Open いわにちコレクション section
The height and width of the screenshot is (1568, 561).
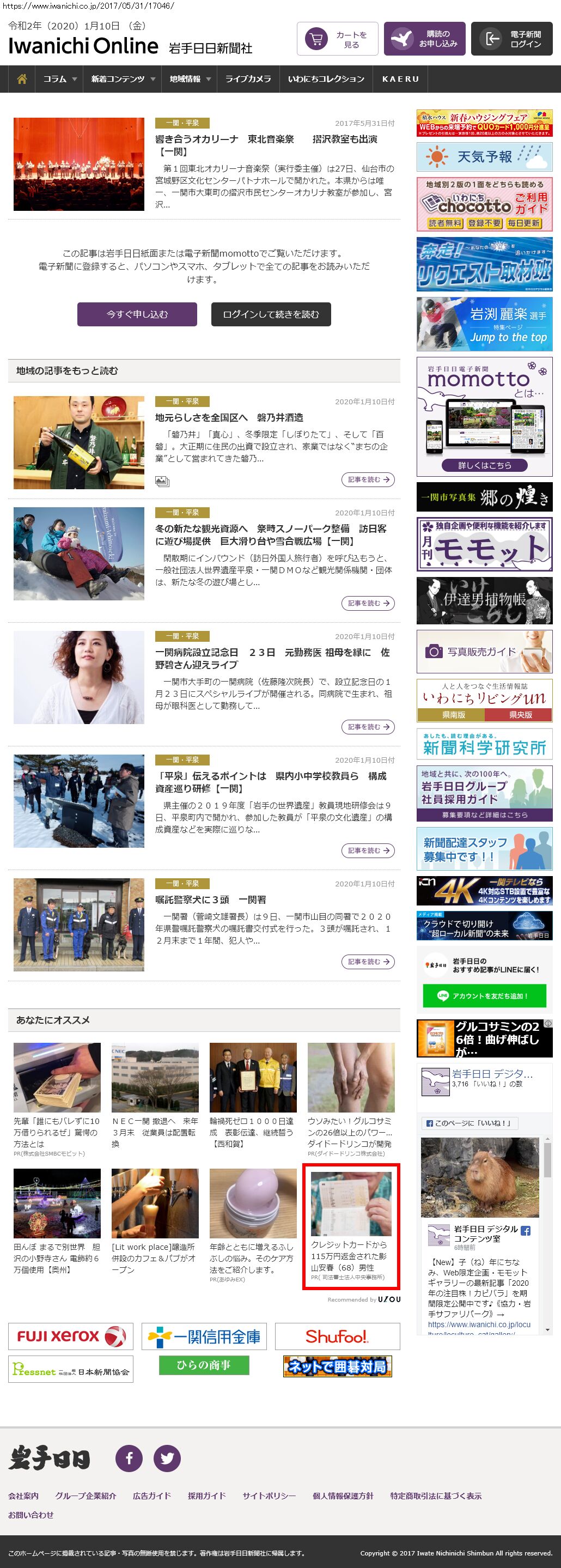(326, 79)
